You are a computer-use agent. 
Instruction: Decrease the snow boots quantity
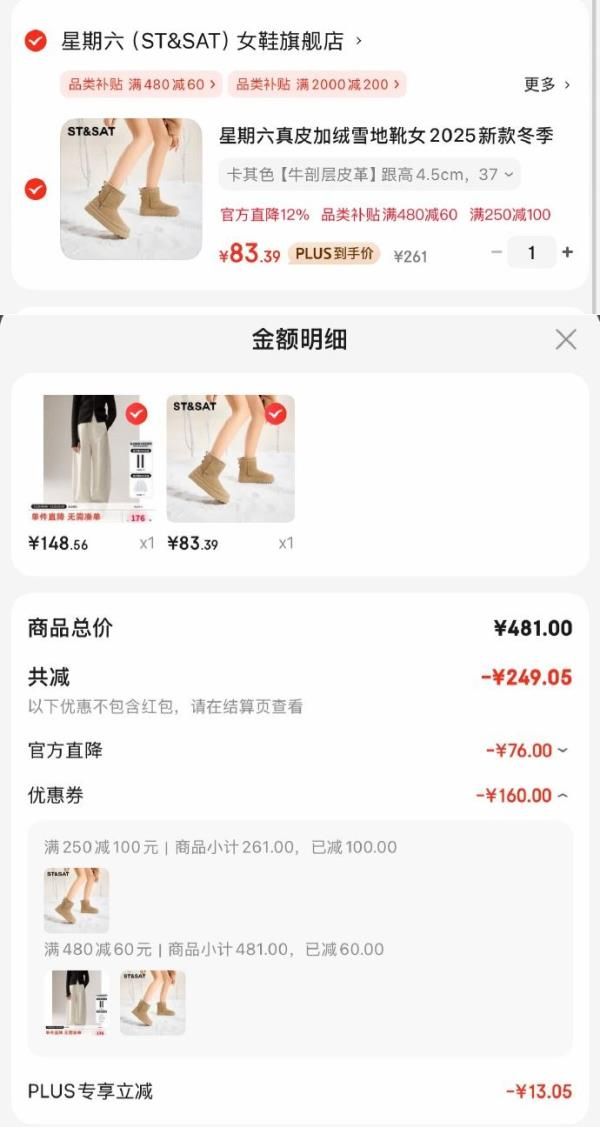(496, 253)
